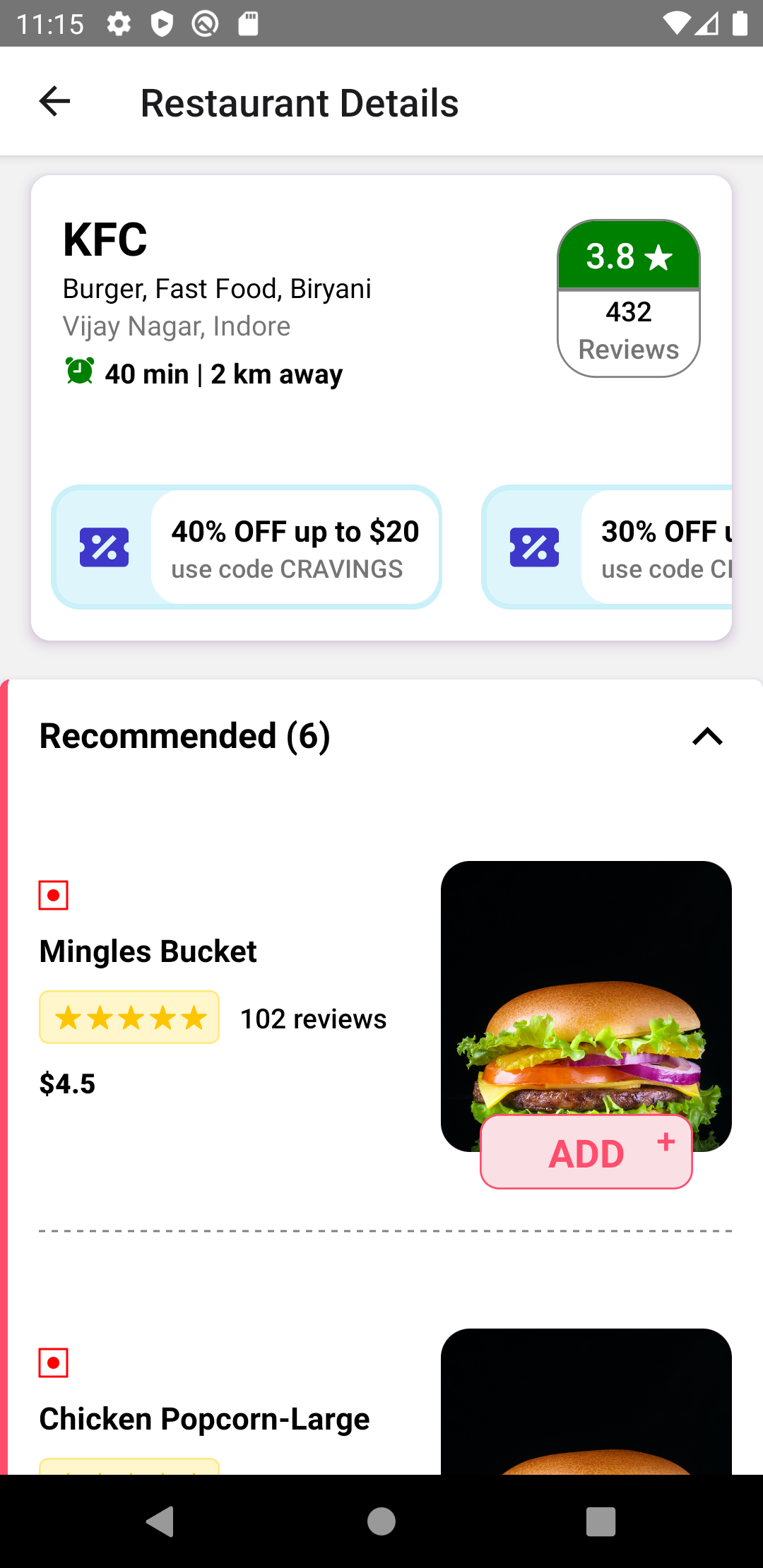
Task: Tap the recents button in the navigation bar
Action: [x=599, y=1523]
